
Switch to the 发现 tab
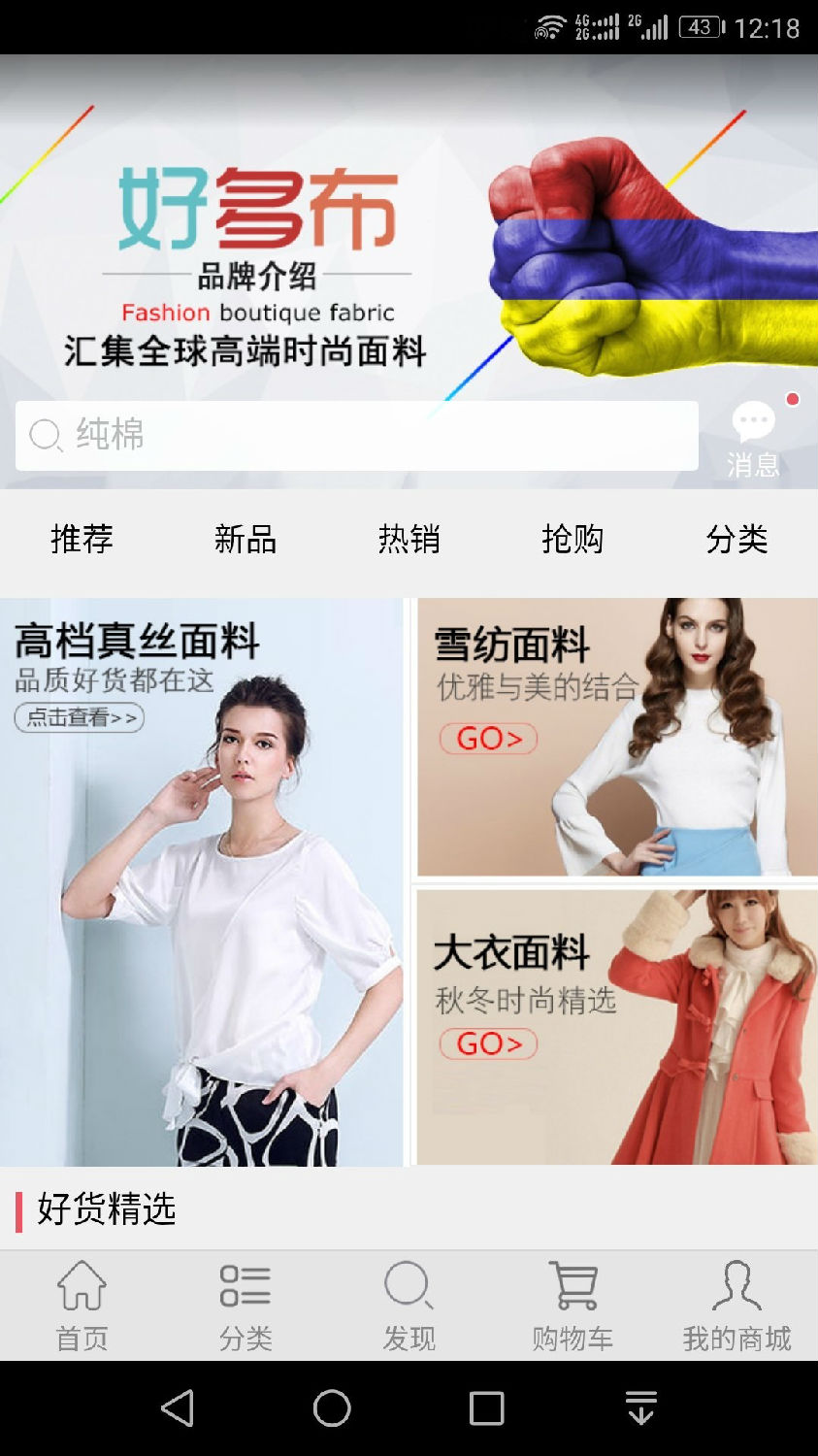[409, 1306]
